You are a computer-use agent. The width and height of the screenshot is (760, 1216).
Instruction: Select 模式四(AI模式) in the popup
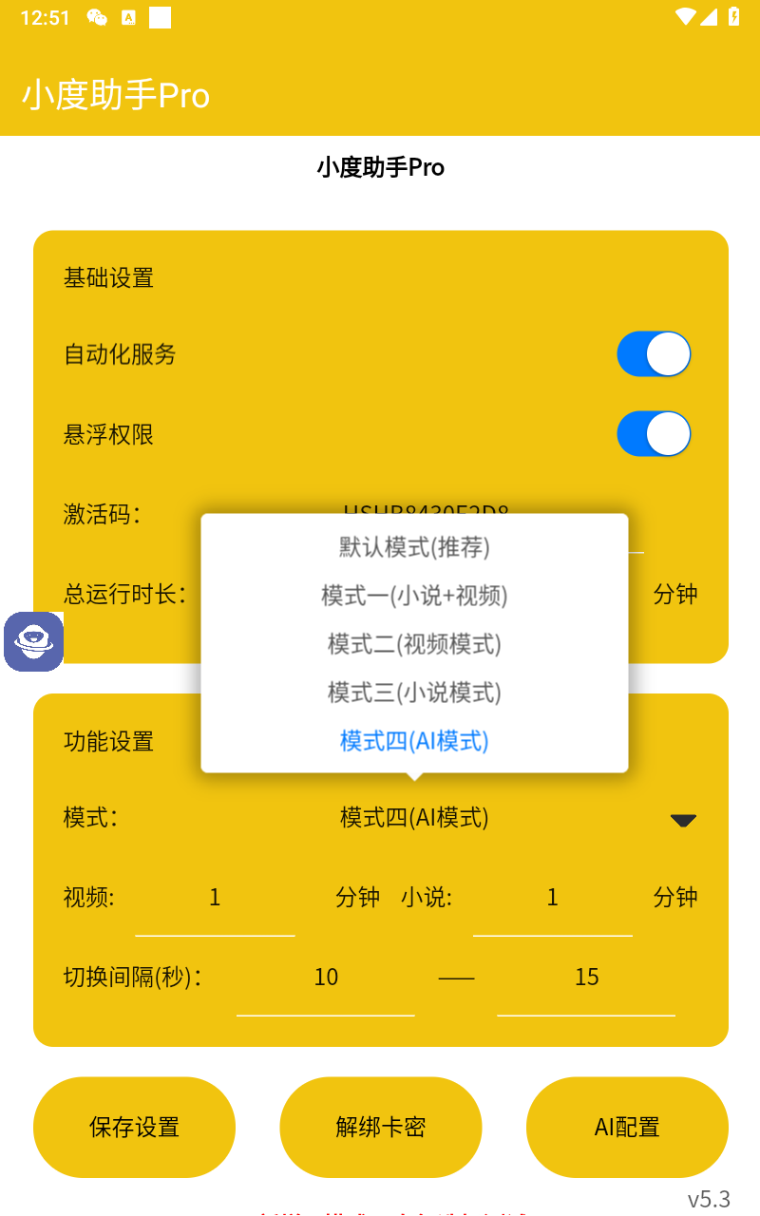coord(413,742)
